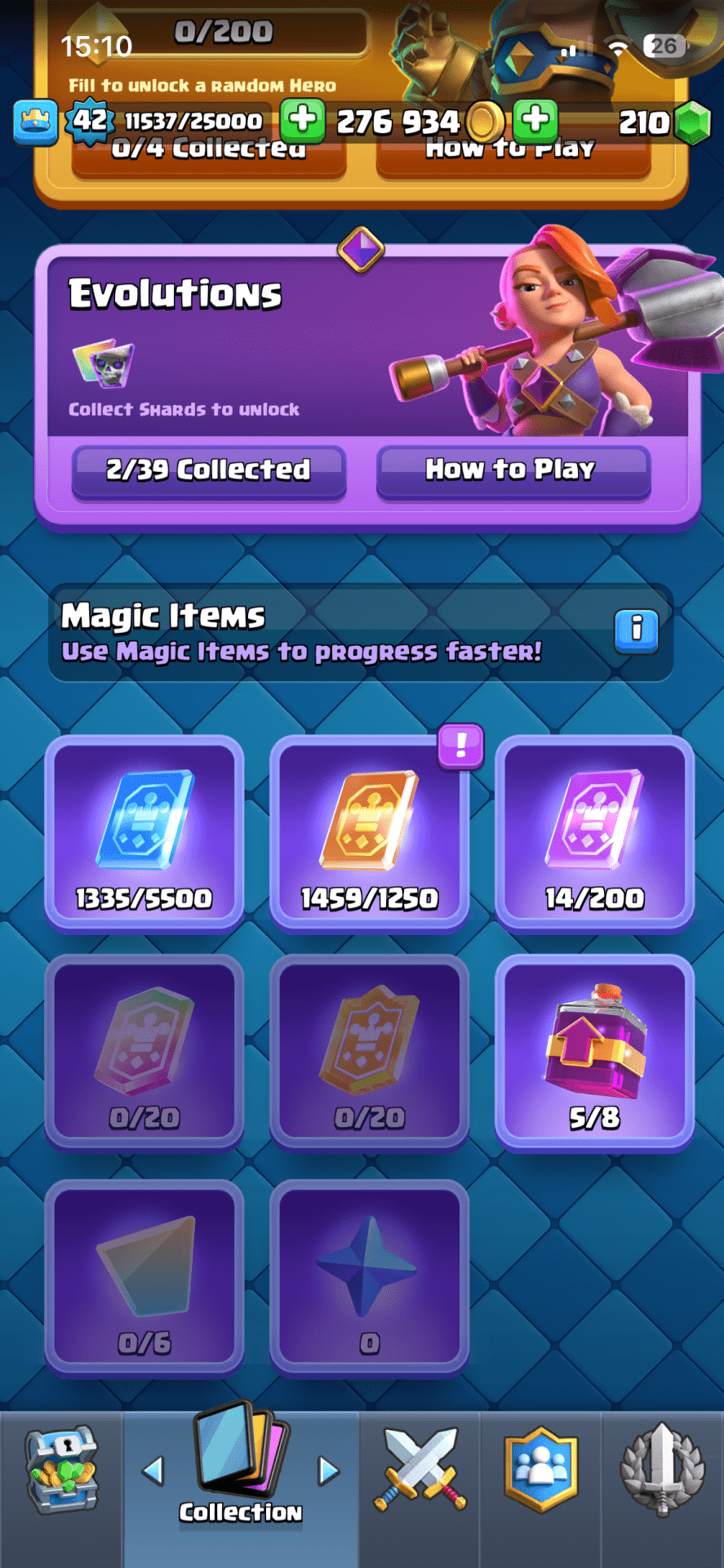
Task: Open the Magic Items info icon
Action: [636, 630]
